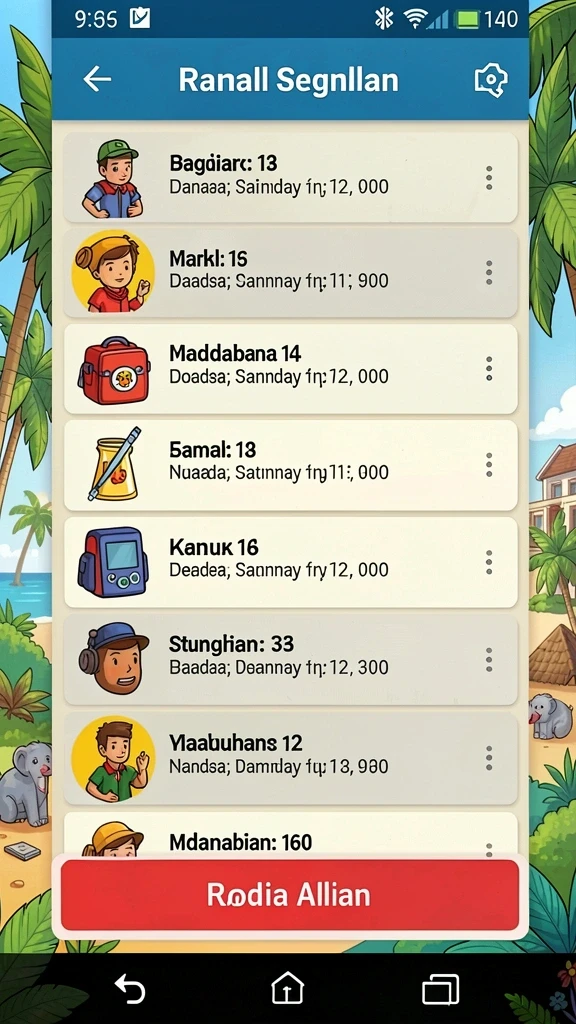Go to the system home screen
The width and height of the screenshot is (576, 1024).
tap(288, 988)
